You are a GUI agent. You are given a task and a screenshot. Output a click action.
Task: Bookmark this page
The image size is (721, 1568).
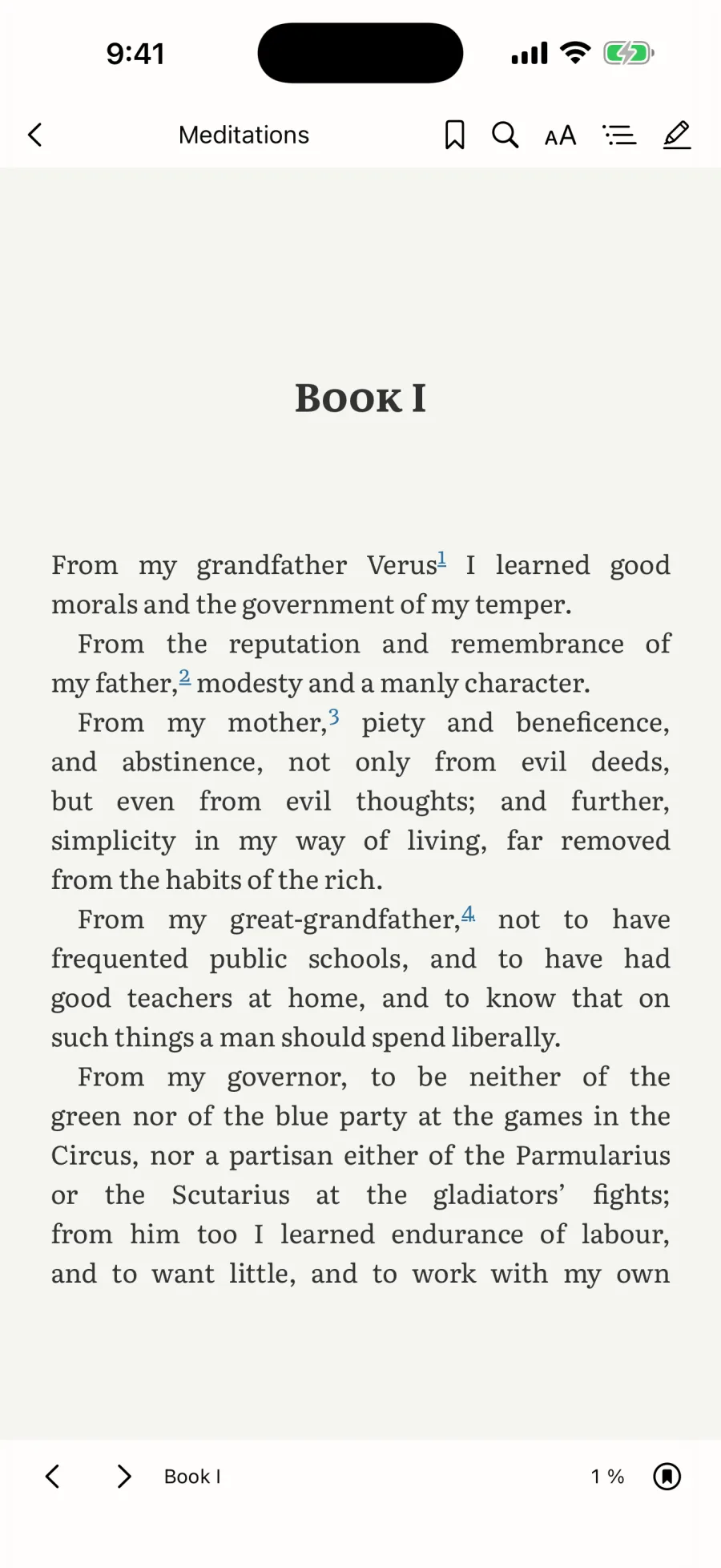(454, 135)
